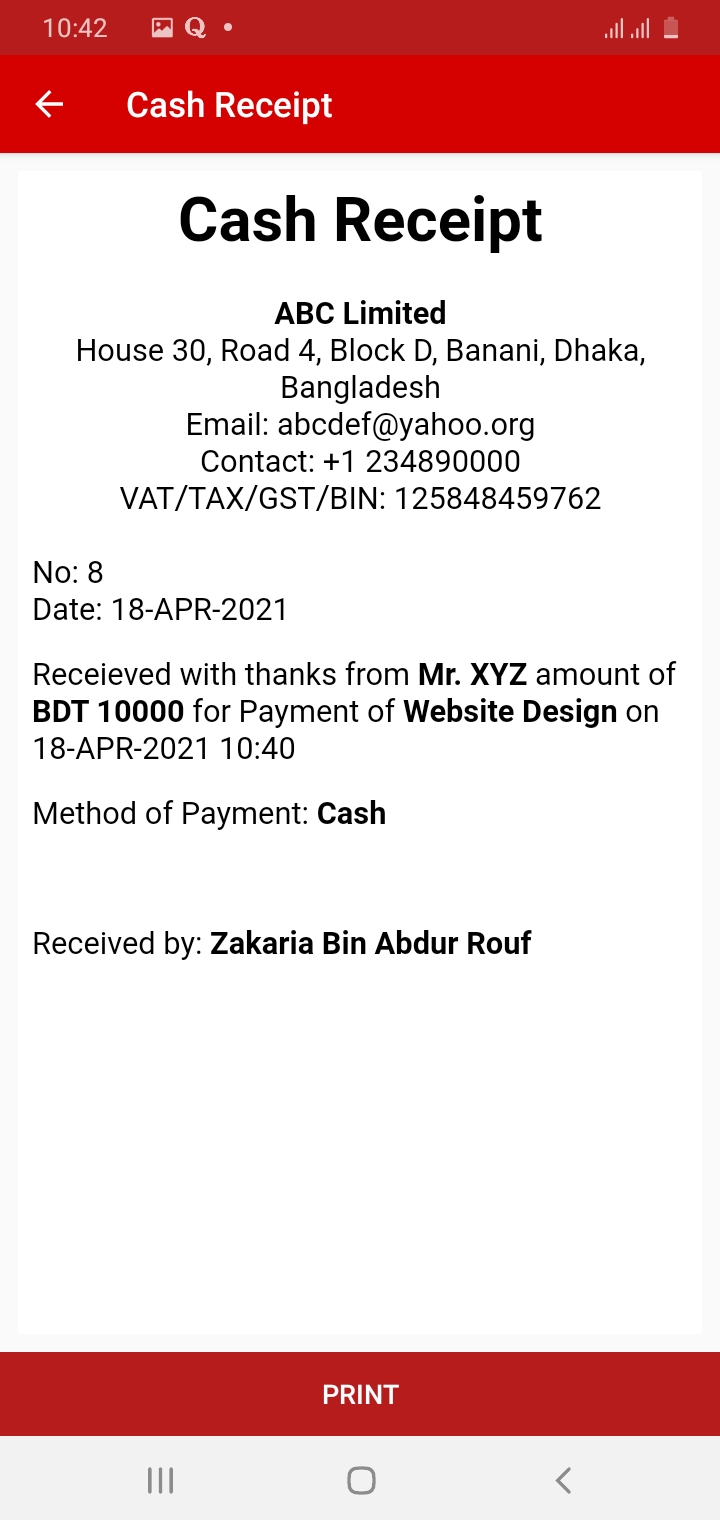720x1520 pixels.
Task: Open recent apps from the navigation bar
Action: [x=160, y=1480]
